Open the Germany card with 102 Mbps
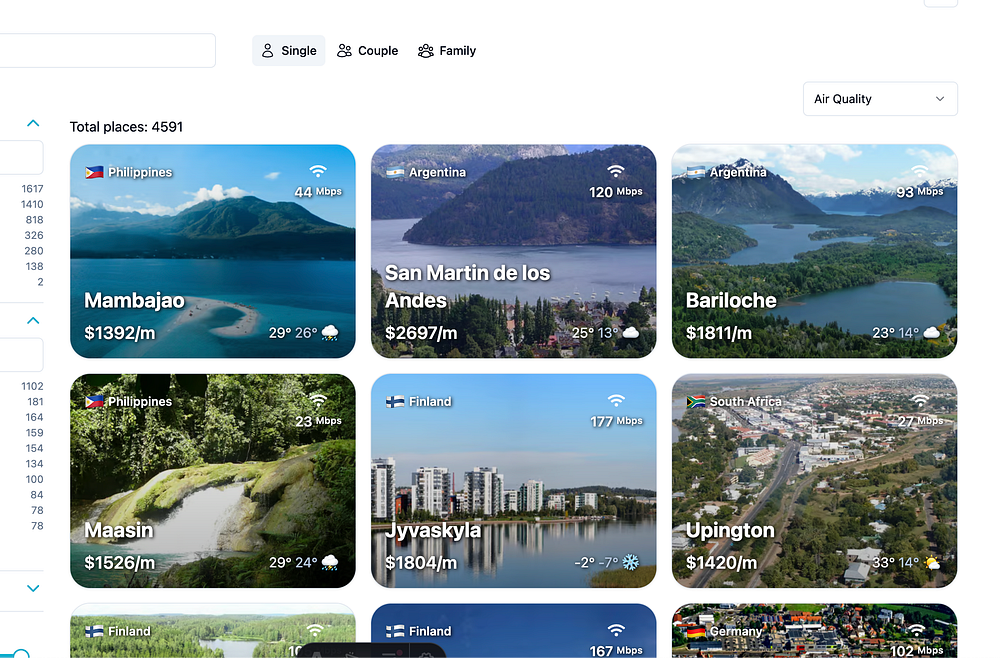Screen dimensions: 1000x658 (814, 631)
